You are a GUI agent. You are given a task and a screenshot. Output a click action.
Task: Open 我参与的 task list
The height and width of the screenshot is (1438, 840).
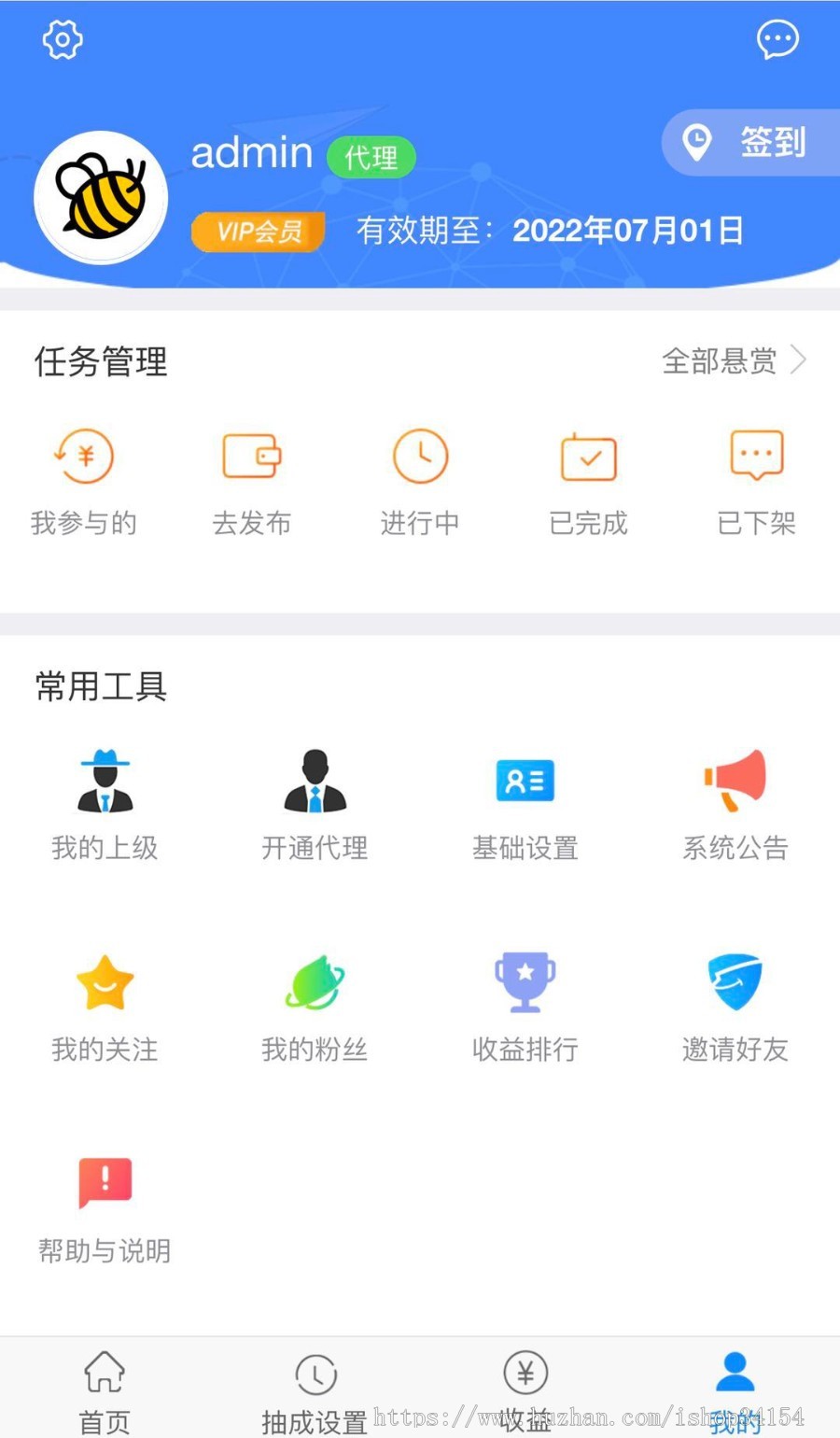[x=84, y=478]
